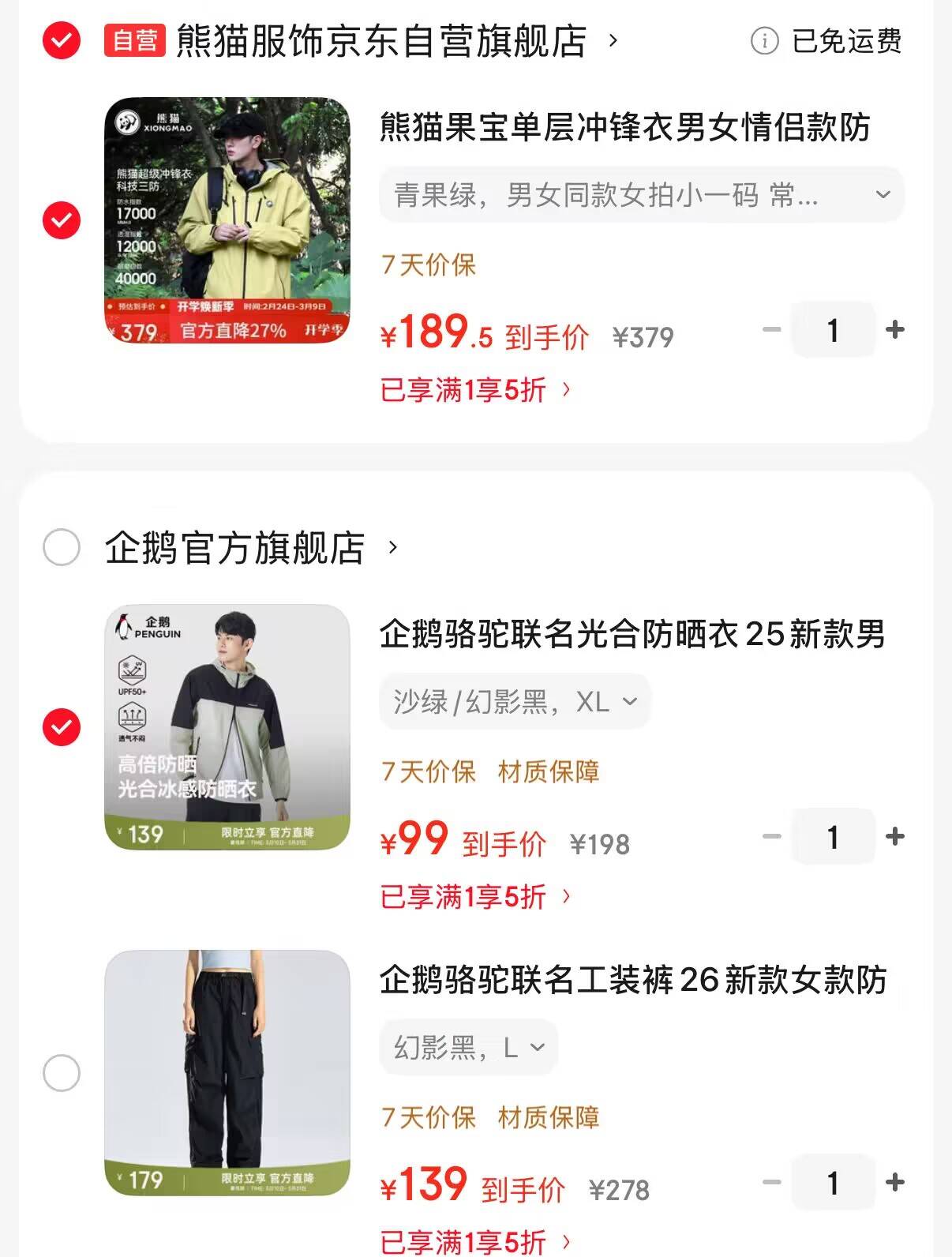952x1257 pixels.
Task: Increase quantity of the 熊猫果宝单层冲锋衣
Action: (894, 330)
